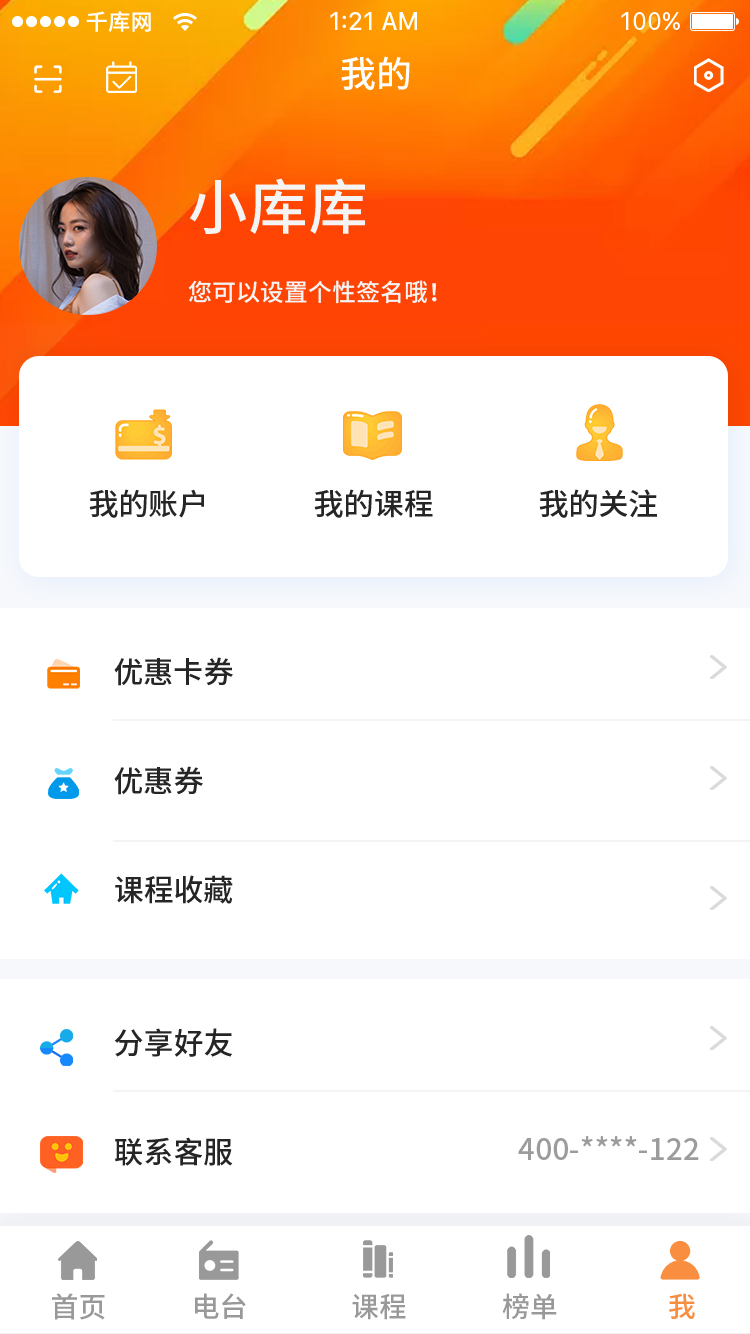750x1334 pixels.
Task: Tap the profile avatar photo
Action: [x=88, y=247]
